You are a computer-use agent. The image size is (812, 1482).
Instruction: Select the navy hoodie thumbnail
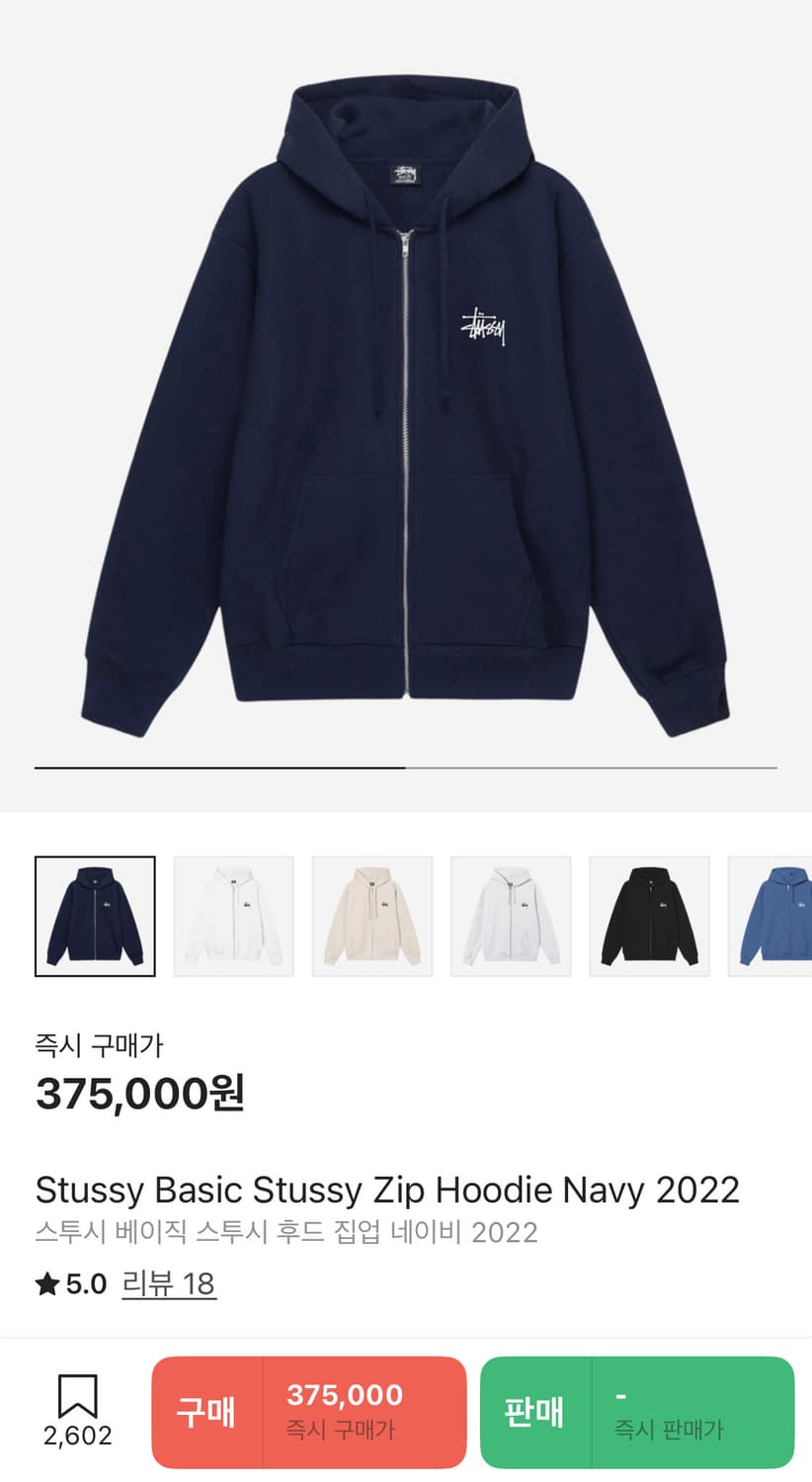(x=94, y=914)
